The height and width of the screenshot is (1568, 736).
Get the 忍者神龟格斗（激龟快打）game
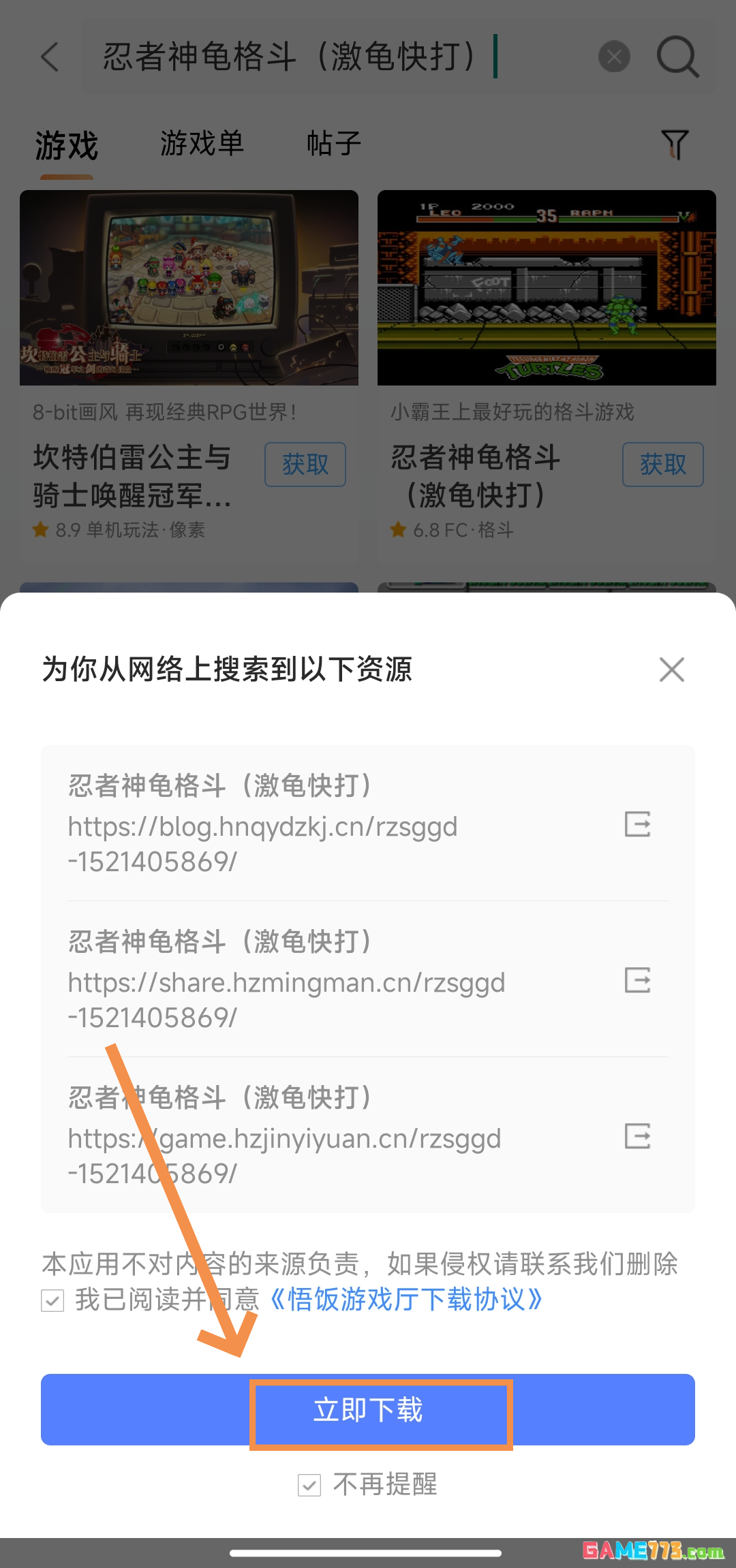(662, 465)
